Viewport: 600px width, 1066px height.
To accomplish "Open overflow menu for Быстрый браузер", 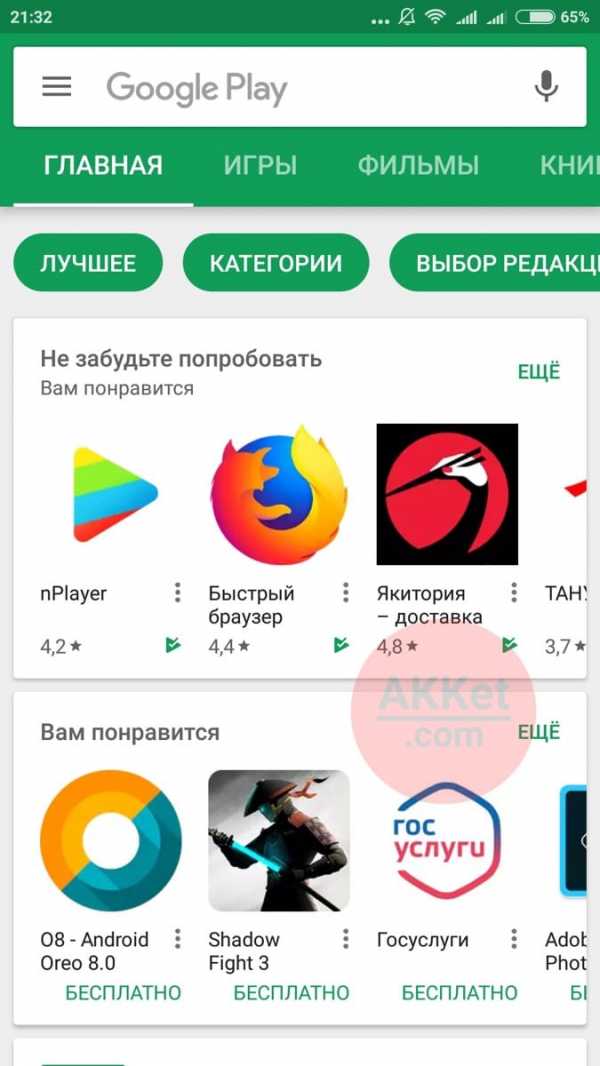I will coord(345,593).
